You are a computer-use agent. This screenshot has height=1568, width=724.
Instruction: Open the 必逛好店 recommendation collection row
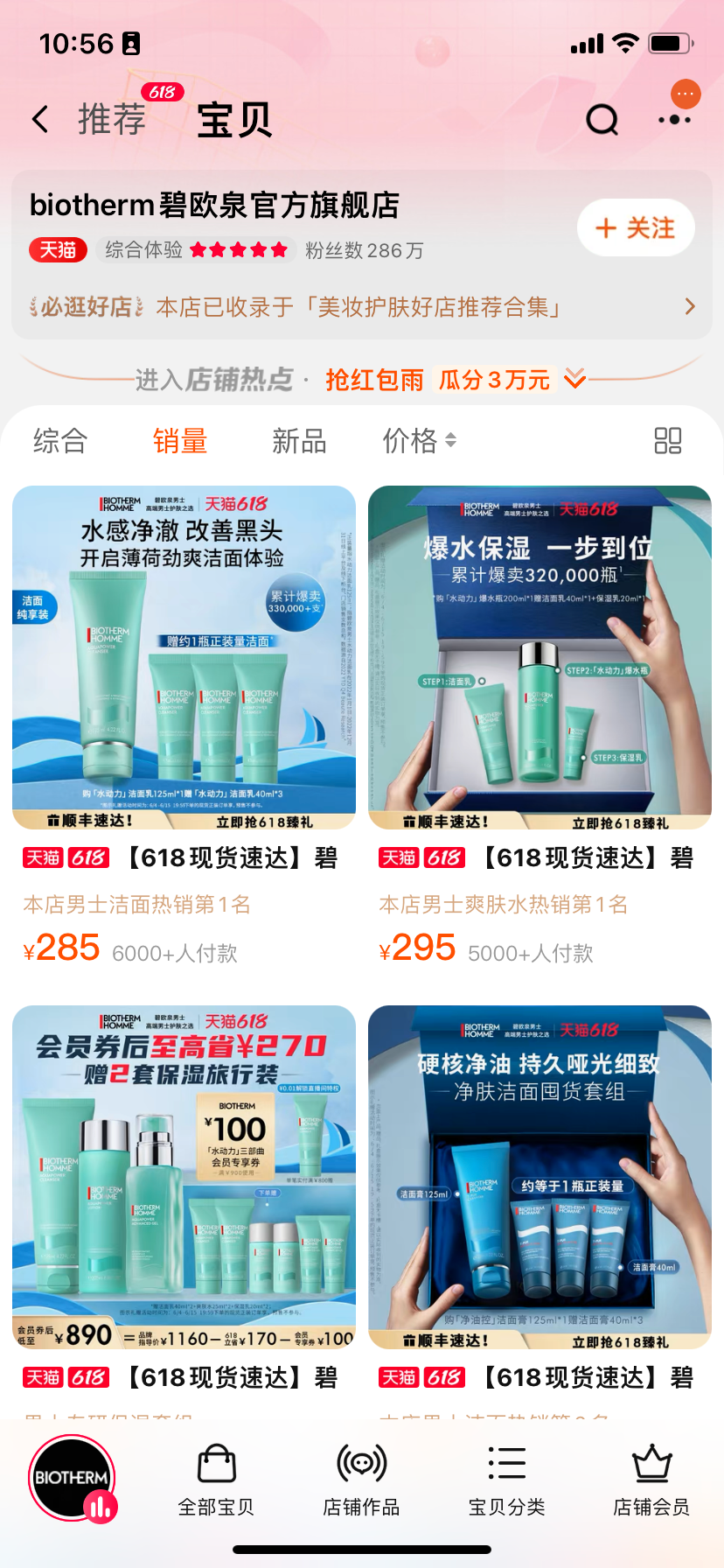pos(362,307)
